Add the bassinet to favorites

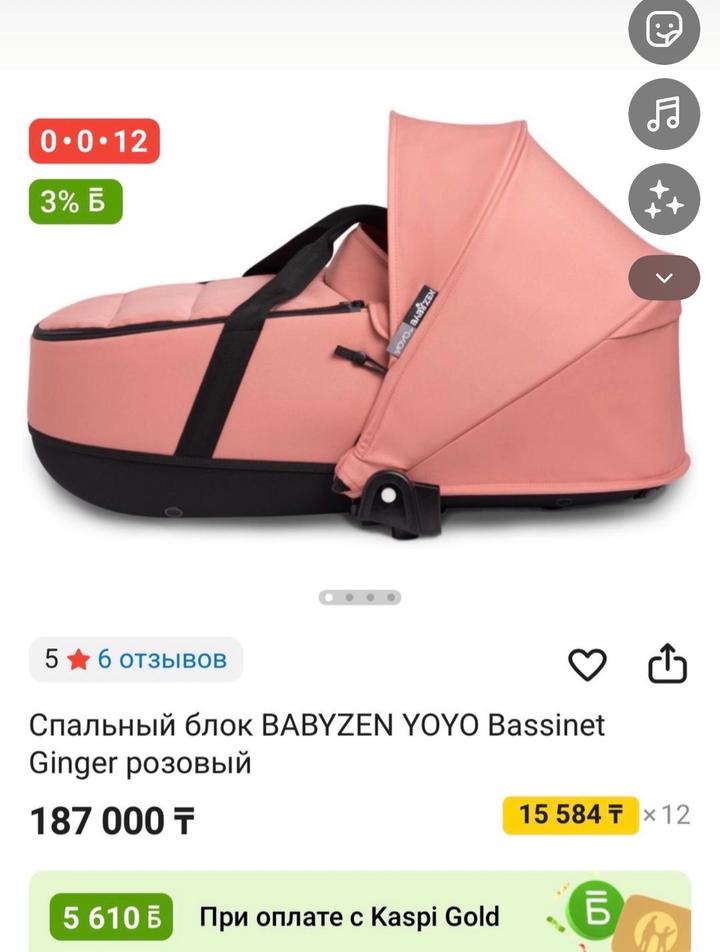click(587, 663)
